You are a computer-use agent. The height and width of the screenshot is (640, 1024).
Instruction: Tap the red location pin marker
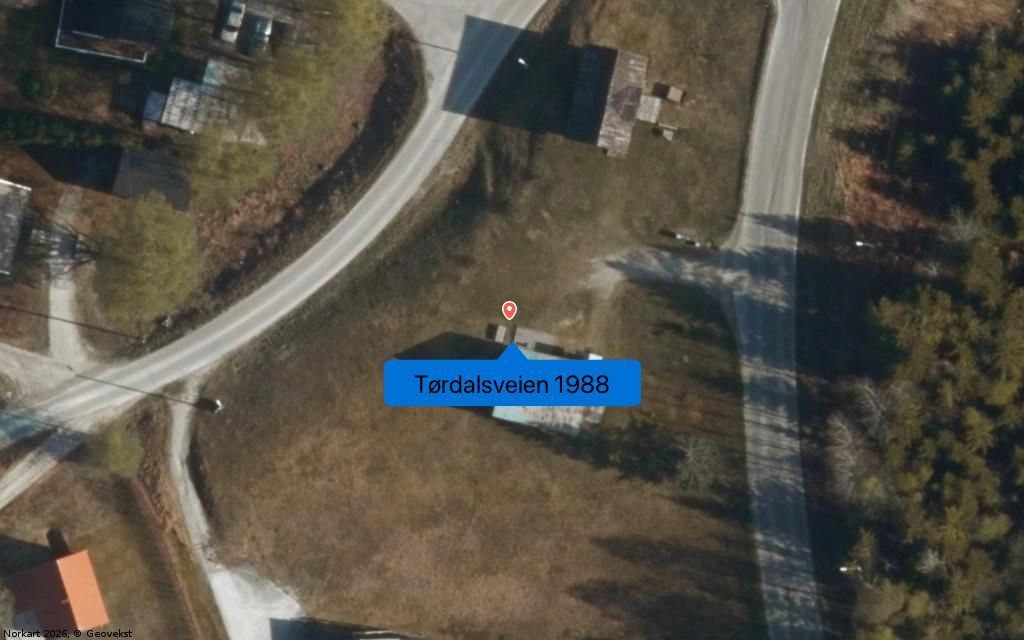click(509, 310)
